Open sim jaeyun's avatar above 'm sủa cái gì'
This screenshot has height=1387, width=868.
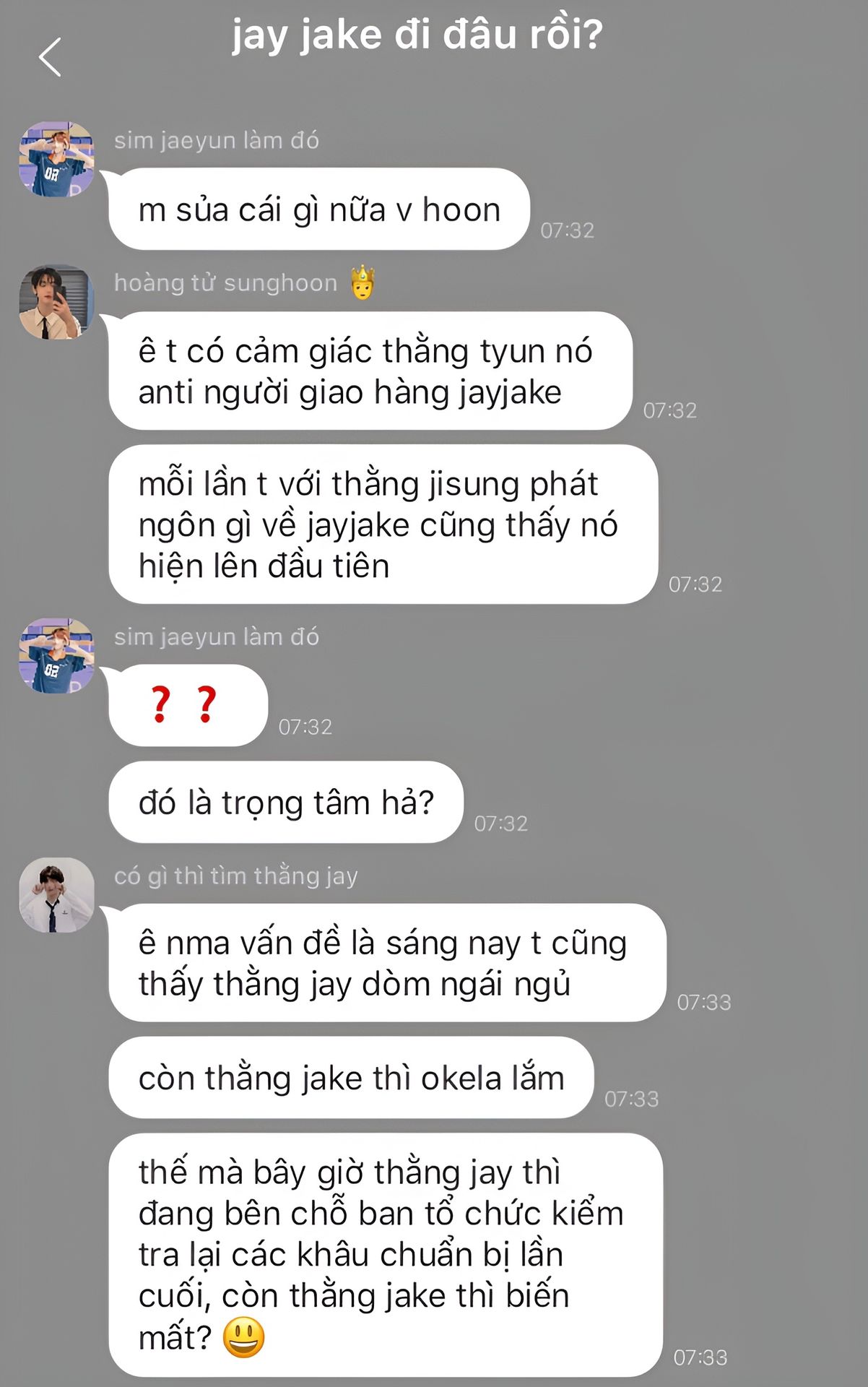click(56, 160)
